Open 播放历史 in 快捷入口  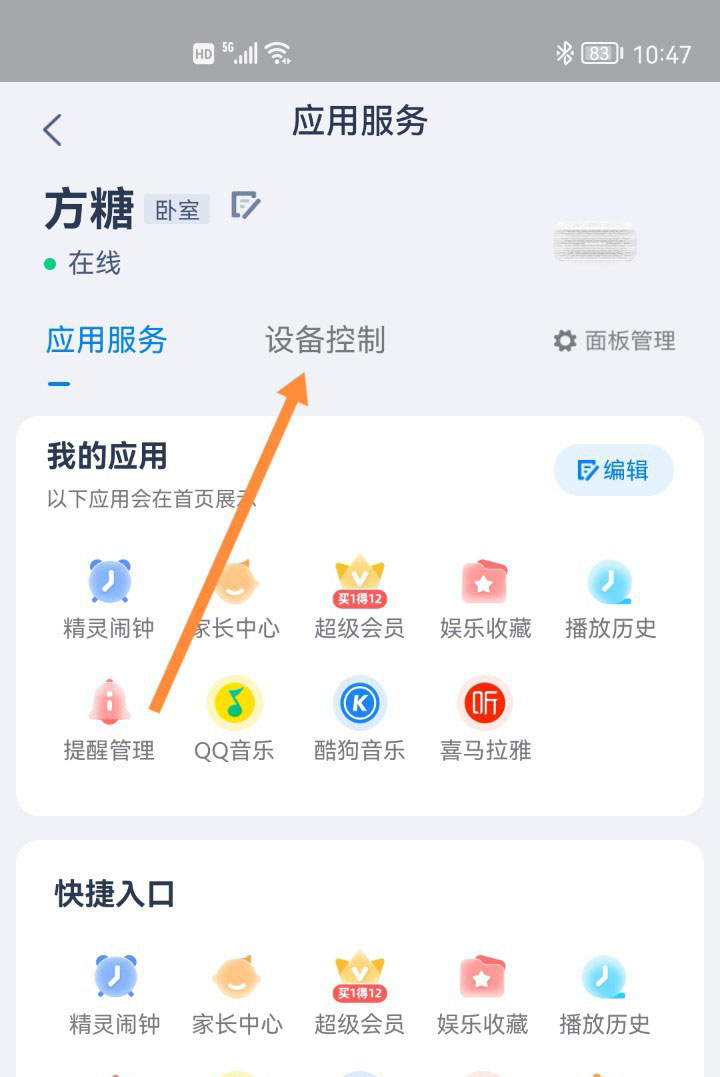click(x=605, y=994)
